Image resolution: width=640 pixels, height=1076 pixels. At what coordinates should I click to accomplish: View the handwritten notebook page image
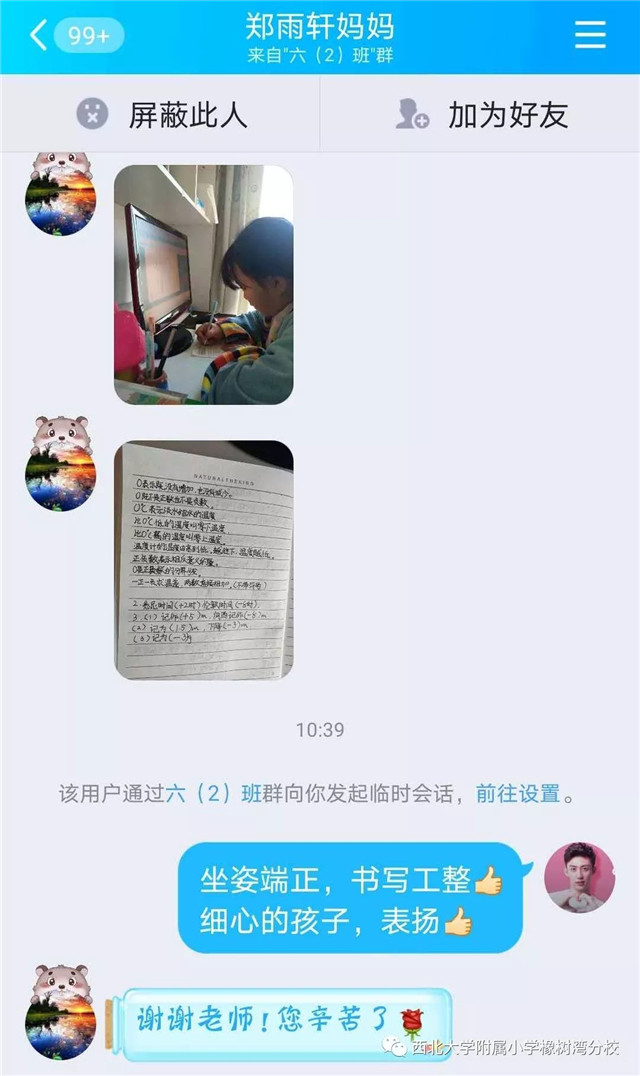pos(204,560)
